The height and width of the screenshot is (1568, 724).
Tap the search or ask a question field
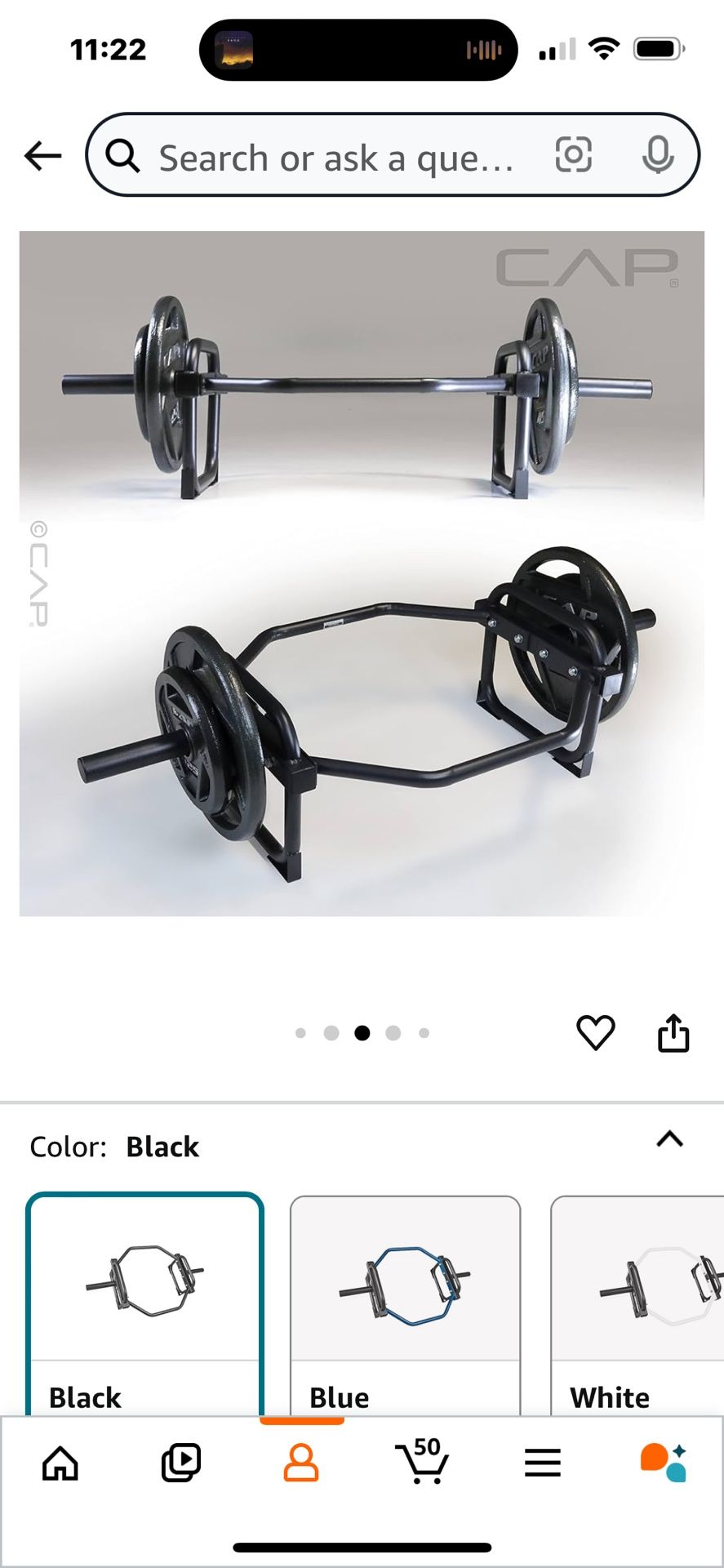[x=335, y=158]
